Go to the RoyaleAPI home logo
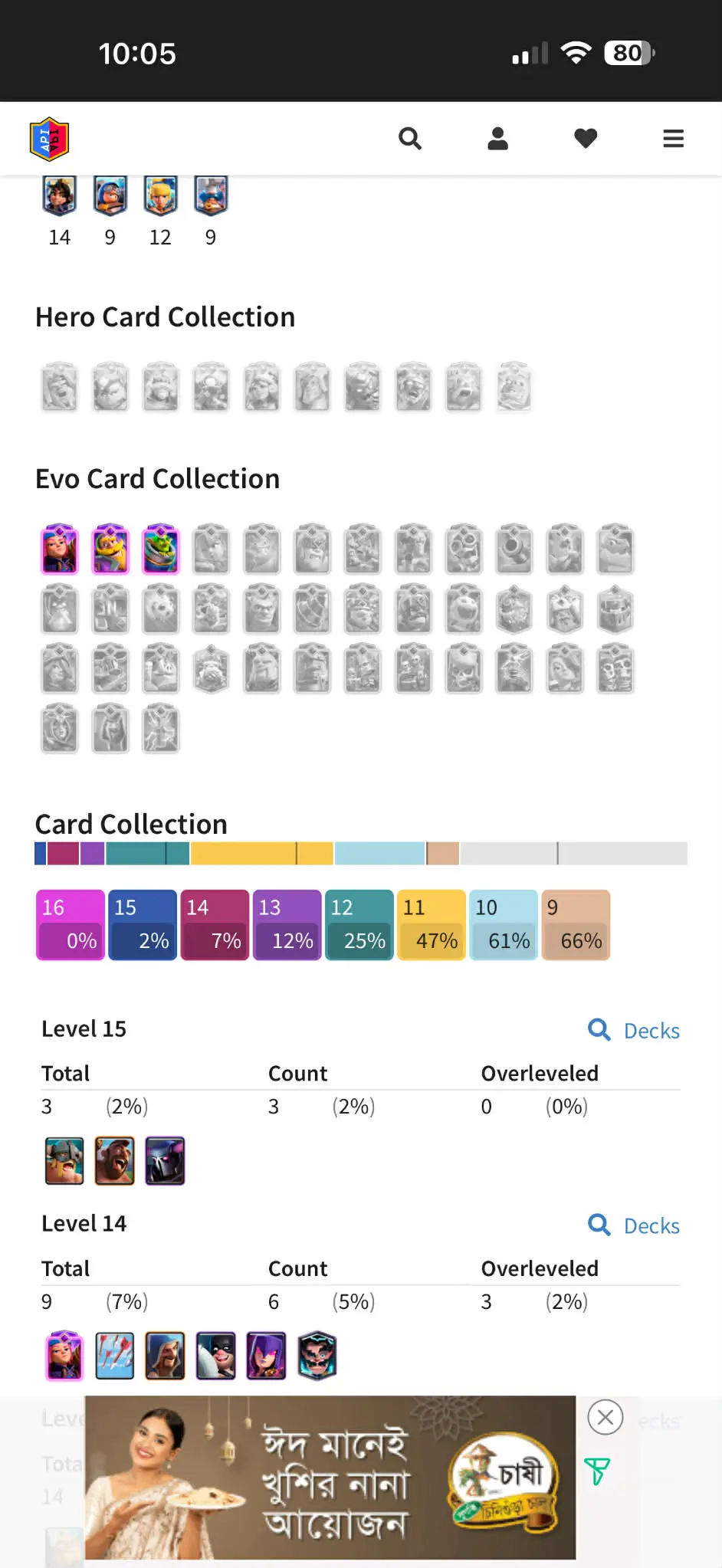722x1568 pixels. (x=50, y=139)
